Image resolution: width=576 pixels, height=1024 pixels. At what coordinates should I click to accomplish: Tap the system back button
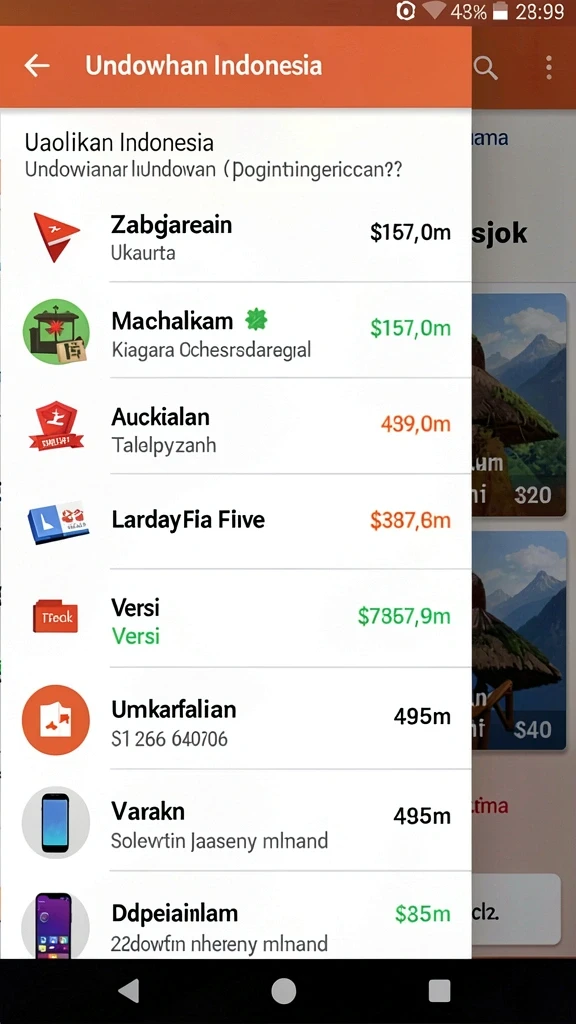[x=129, y=991]
